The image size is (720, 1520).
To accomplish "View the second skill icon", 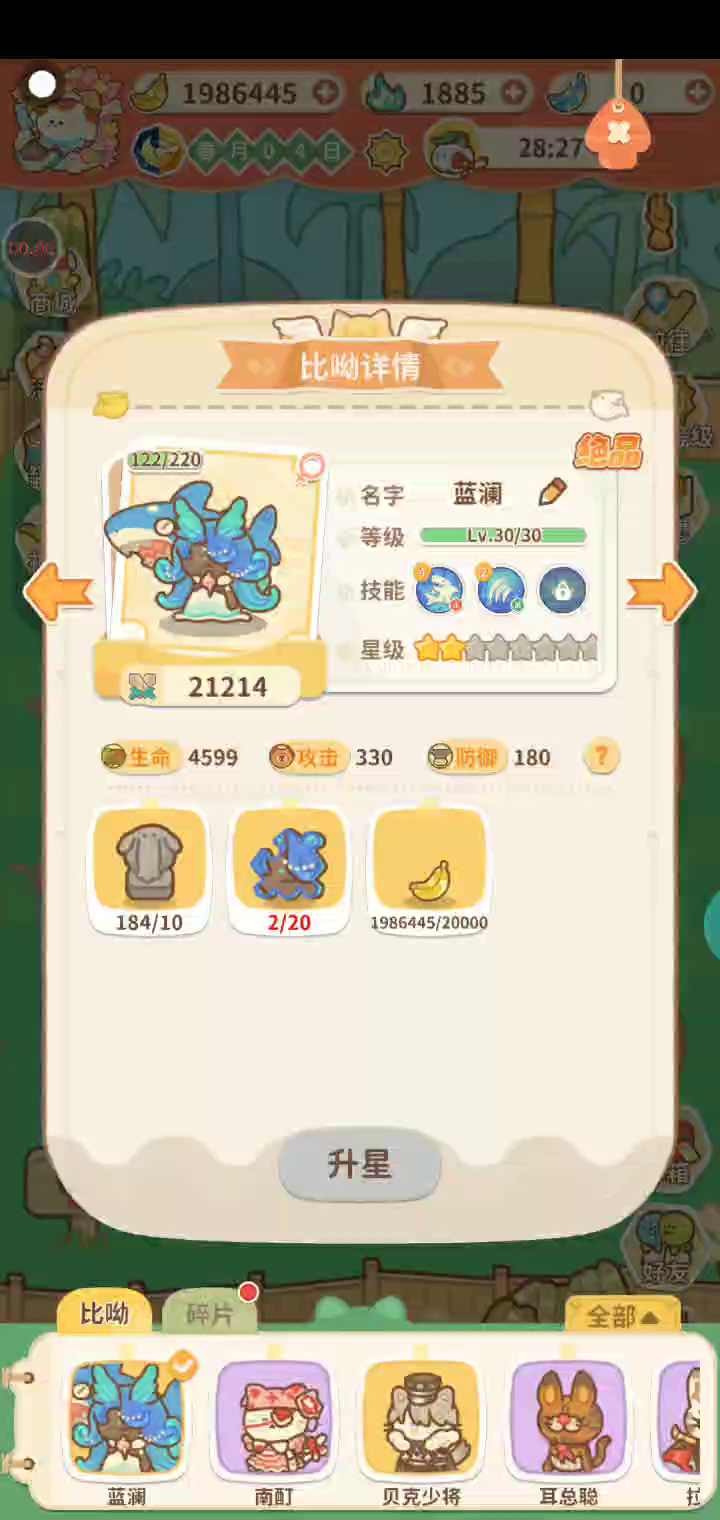I will (501, 590).
